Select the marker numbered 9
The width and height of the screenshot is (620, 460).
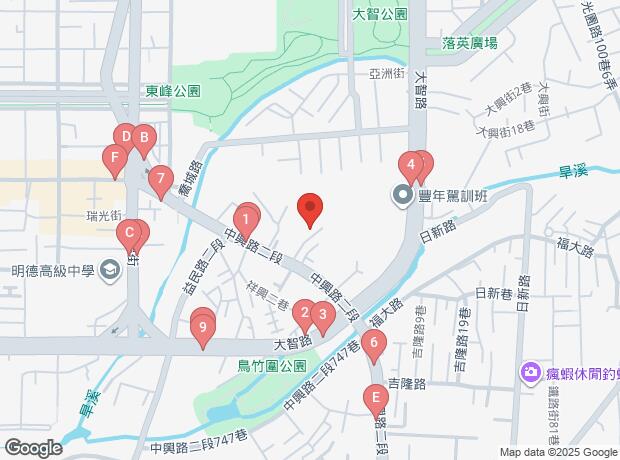point(203,326)
